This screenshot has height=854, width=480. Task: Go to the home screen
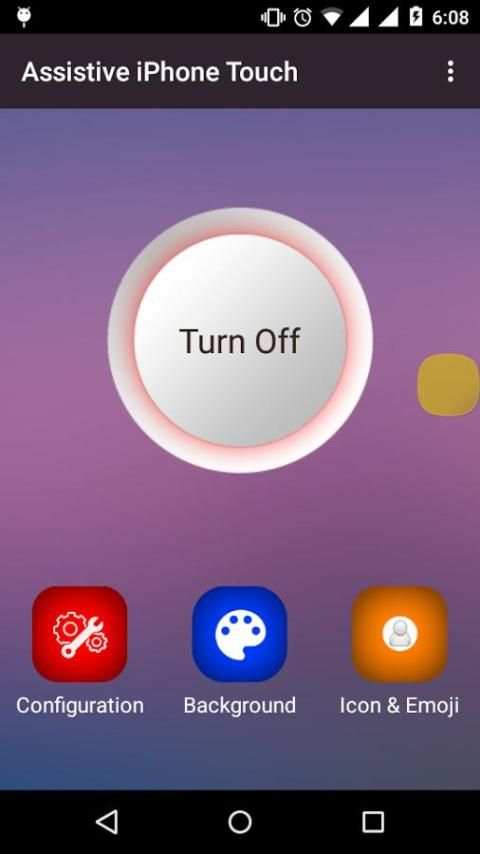click(x=240, y=822)
